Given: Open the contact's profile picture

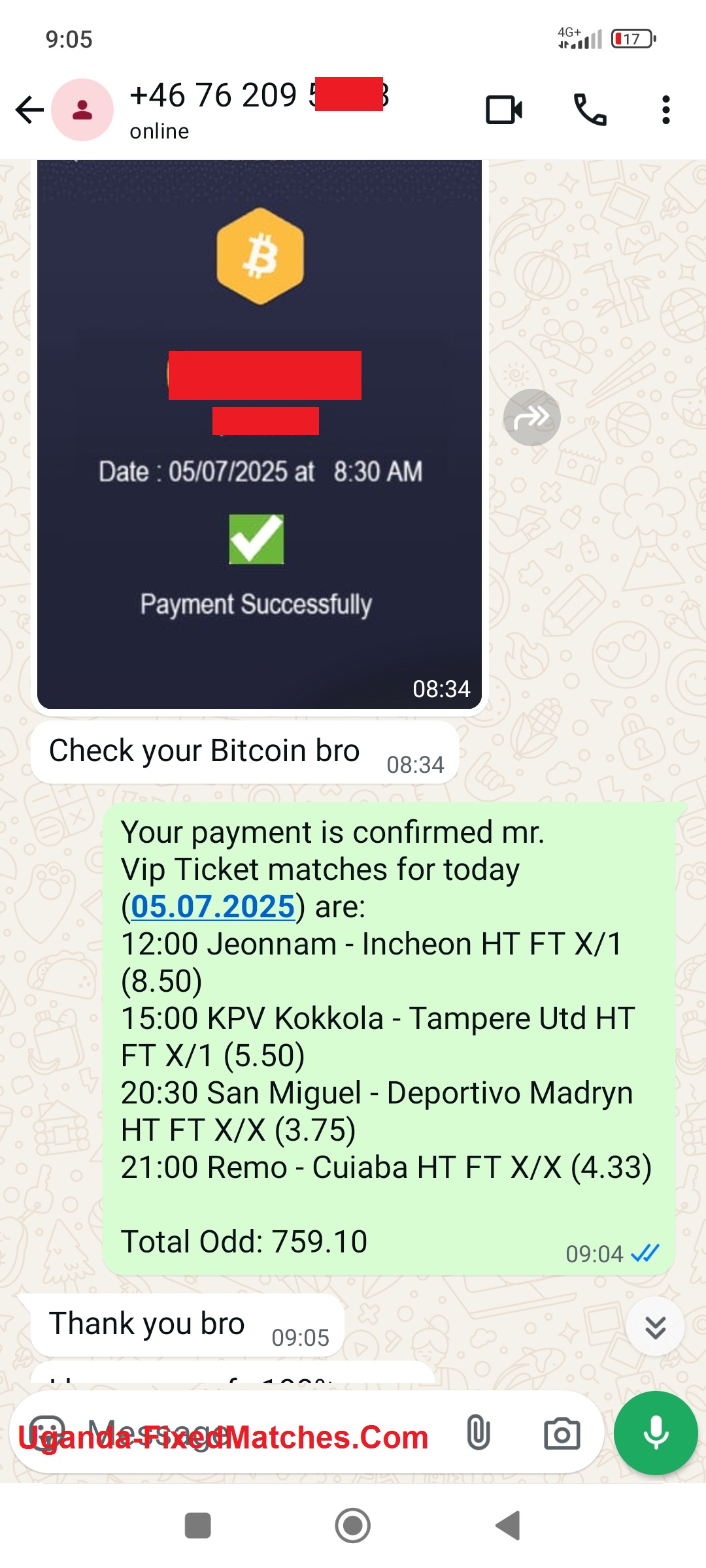Looking at the screenshot, I should coord(82,110).
